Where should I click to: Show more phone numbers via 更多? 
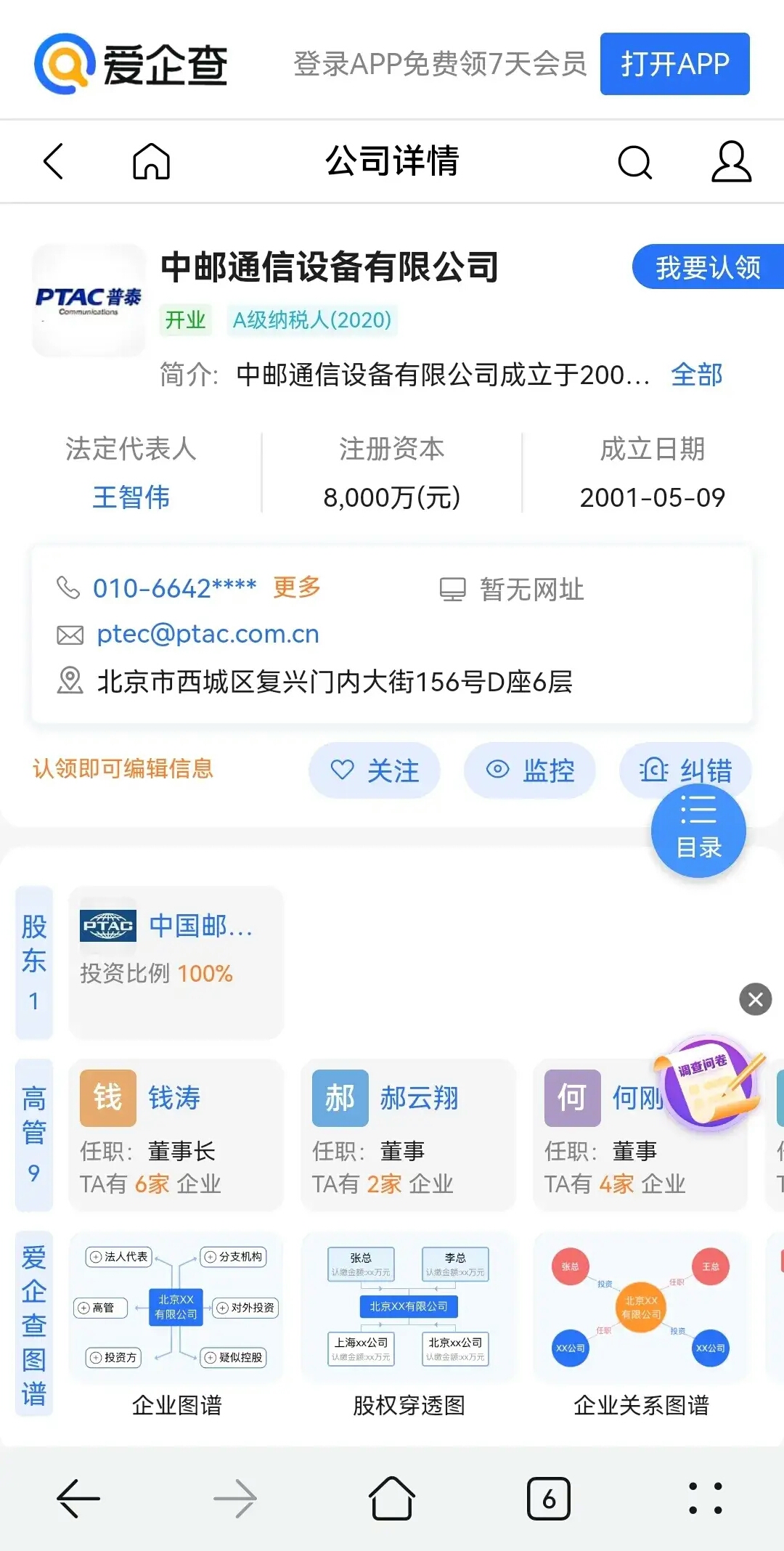tap(297, 587)
